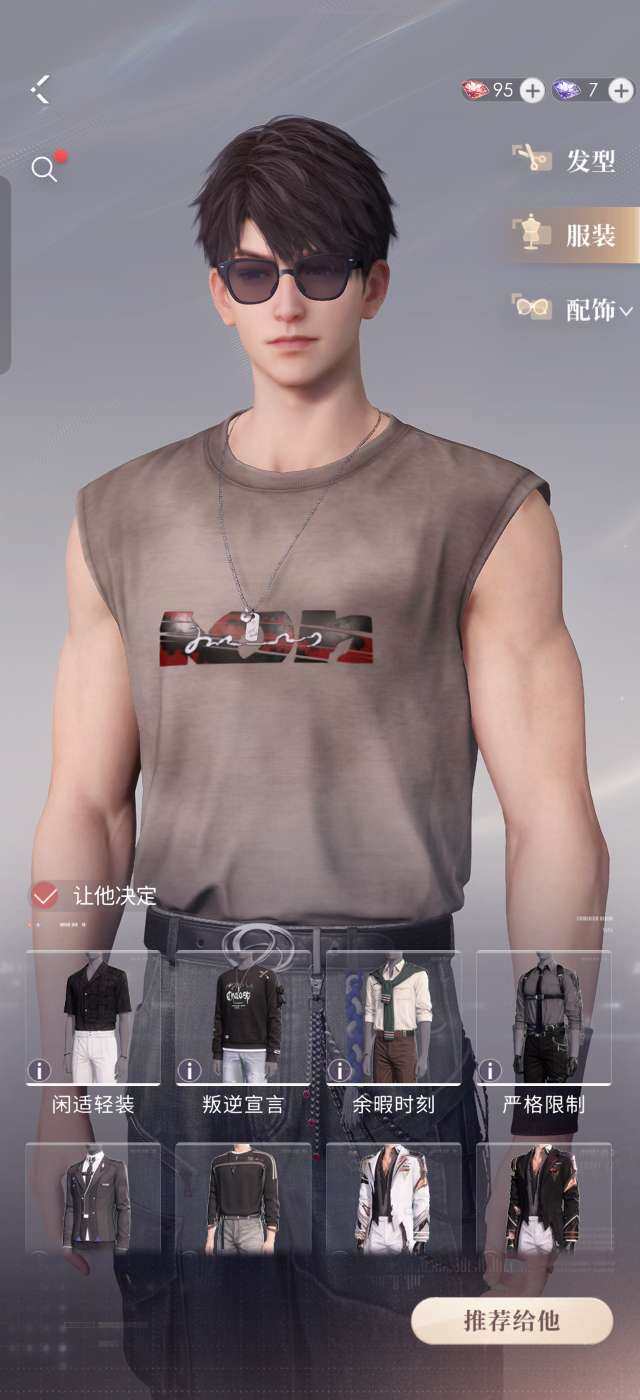The height and width of the screenshot is (1400, 640).
Task: View info for the 叛逆宣言 outfit
Action: tap(189, 1070)
